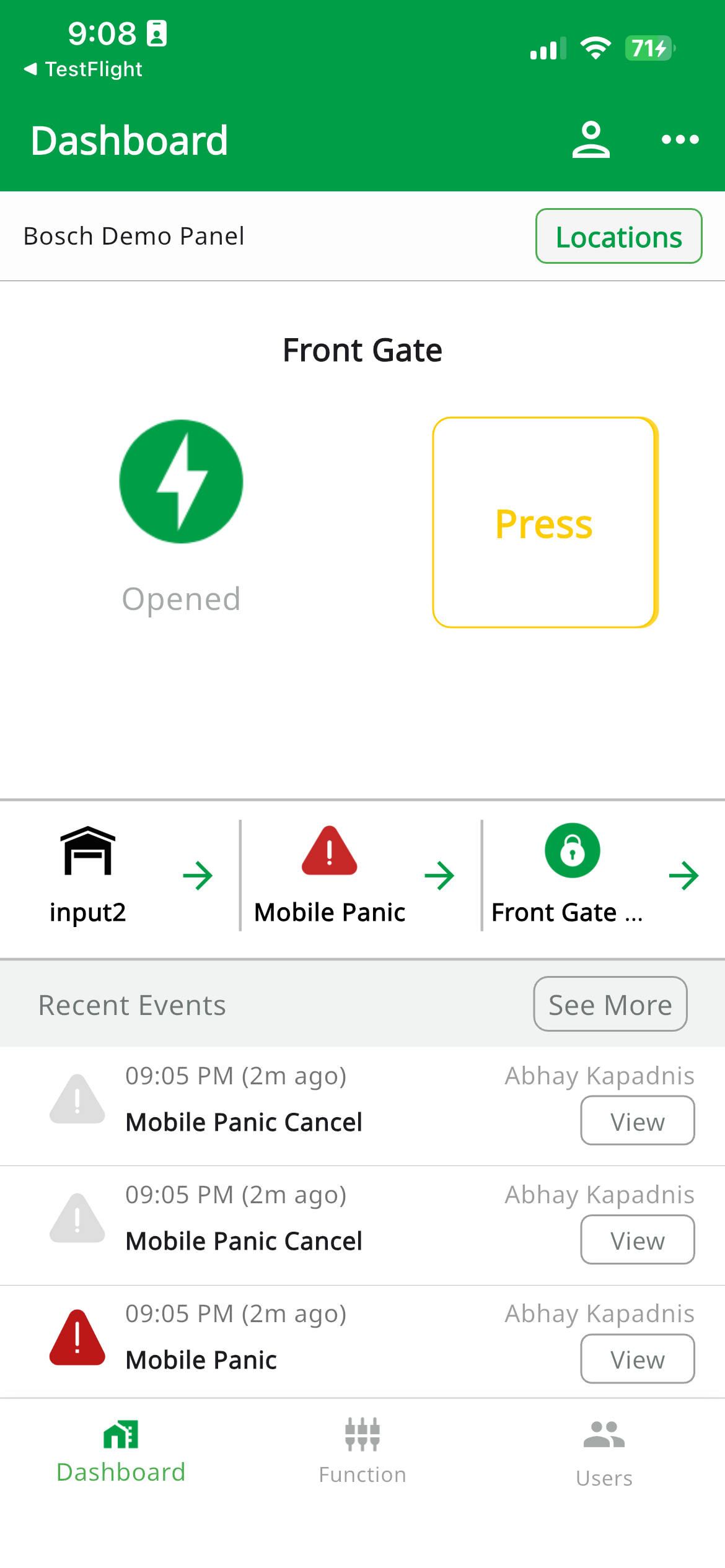The image size is (725, 1568).
Task: Tap the yellow Front Gate button
Action: [545, 523]
